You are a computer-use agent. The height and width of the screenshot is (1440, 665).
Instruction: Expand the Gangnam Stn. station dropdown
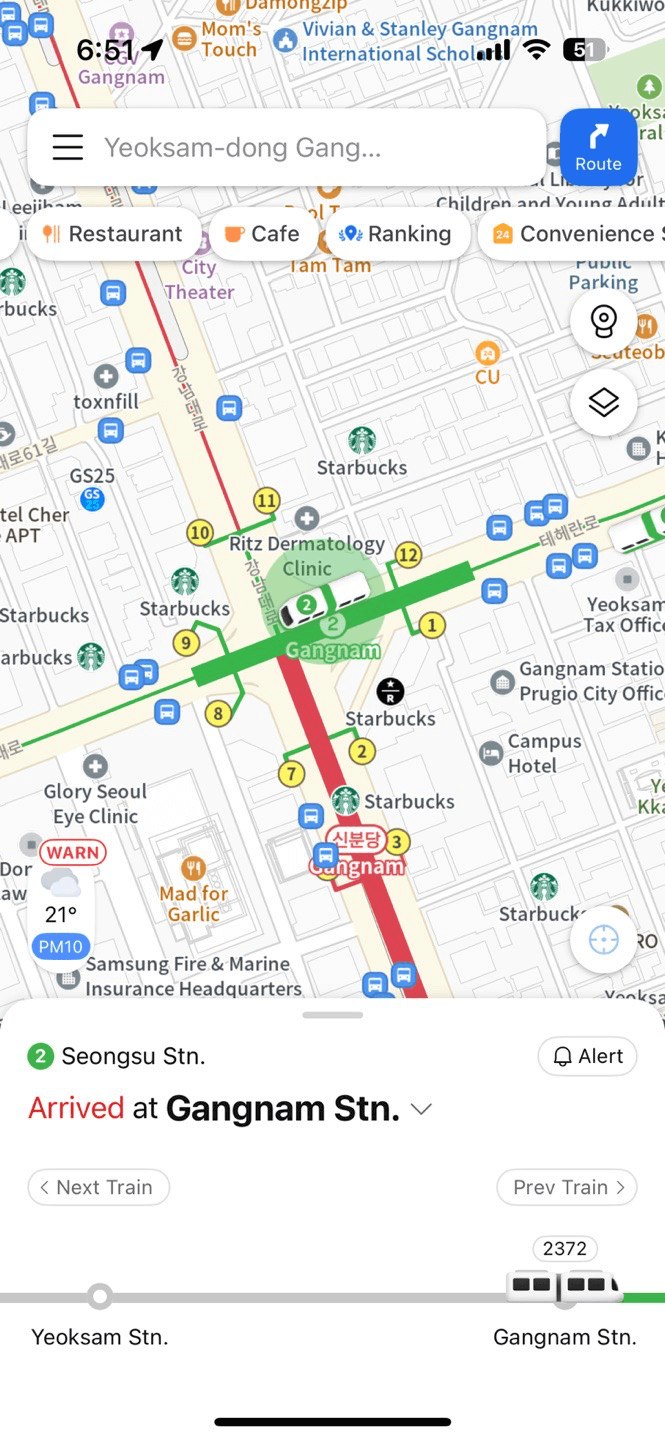point(422,1109)
